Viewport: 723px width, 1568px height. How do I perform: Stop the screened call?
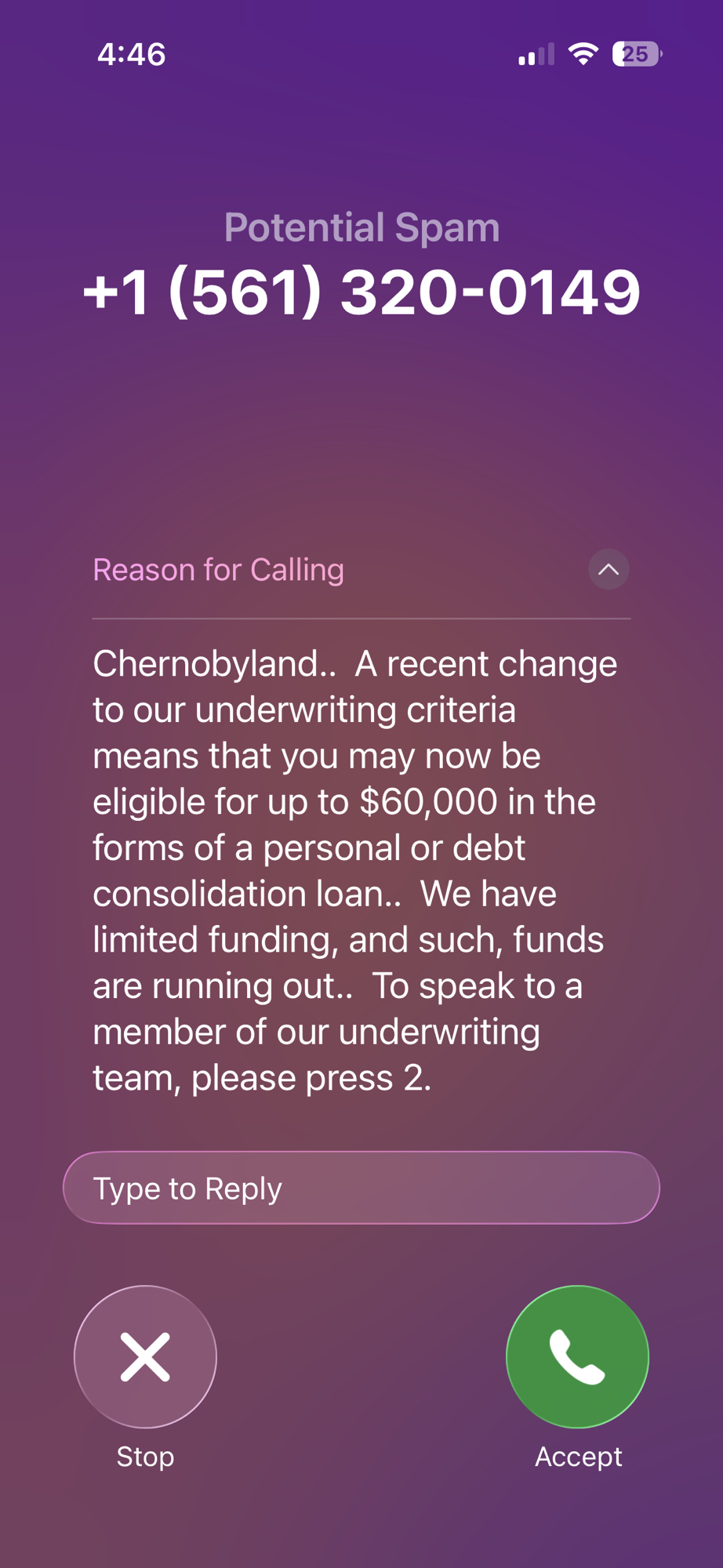pyautogui.click(x=145, y=1356)
